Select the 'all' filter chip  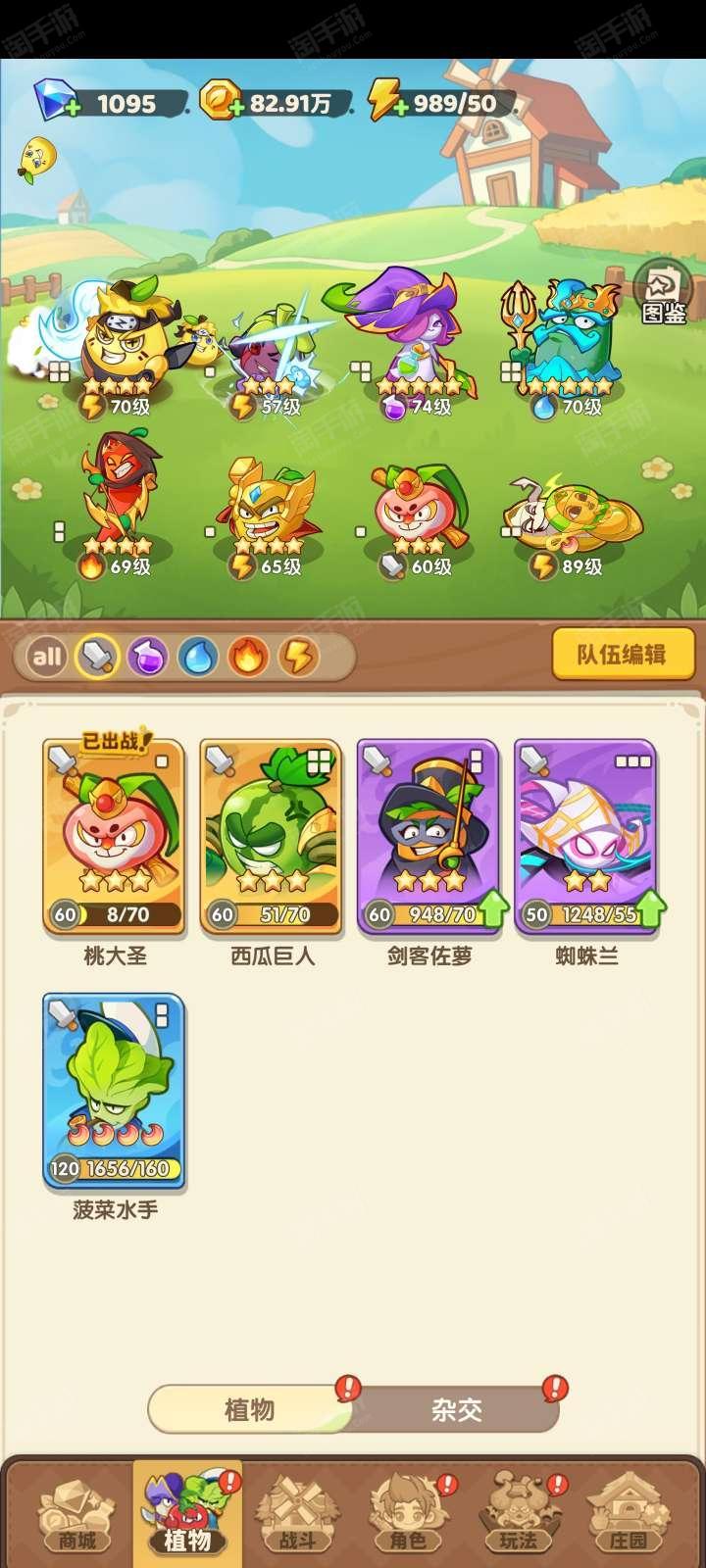46,656
